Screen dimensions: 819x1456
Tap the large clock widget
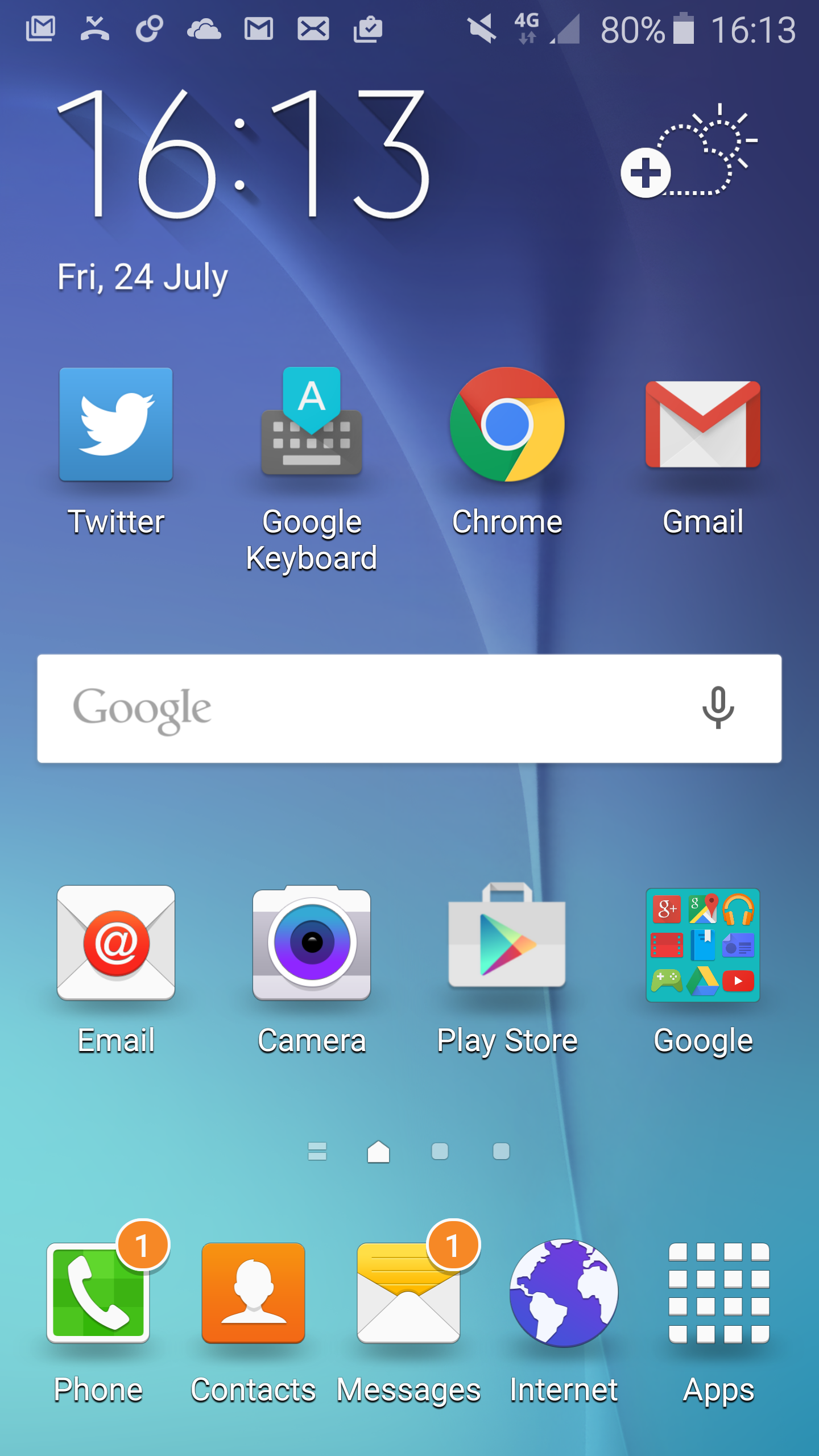click(245, 155)
